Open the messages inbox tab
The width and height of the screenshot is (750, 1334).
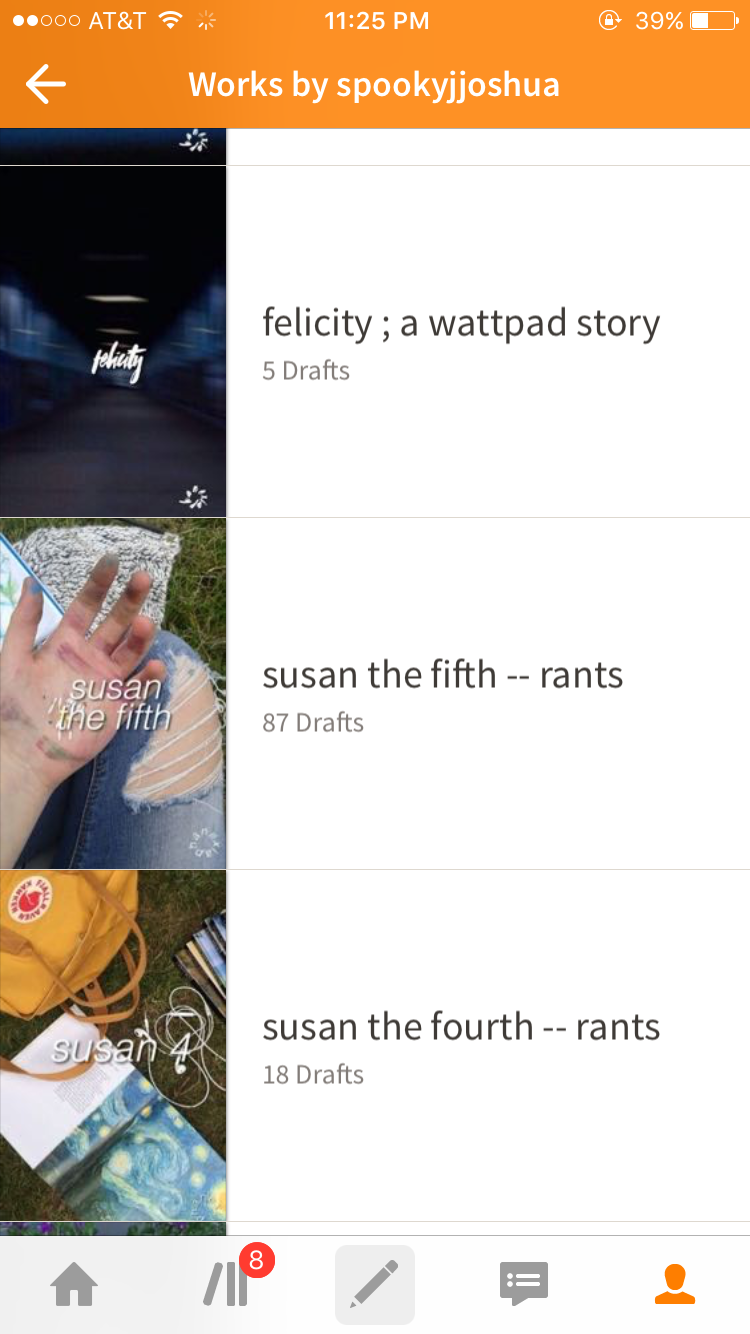524,1285
